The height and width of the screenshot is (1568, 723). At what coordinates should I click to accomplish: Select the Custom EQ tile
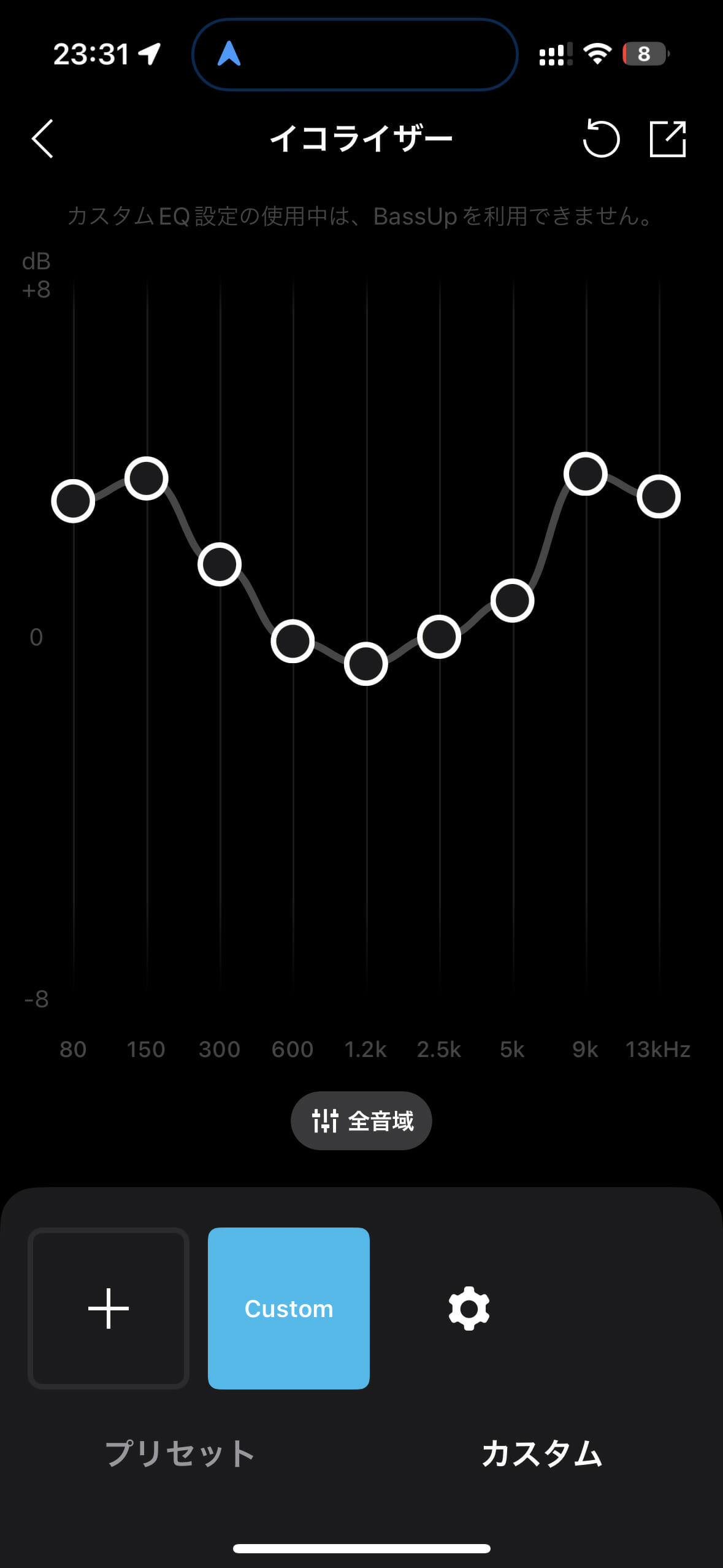coord(289,1308)
